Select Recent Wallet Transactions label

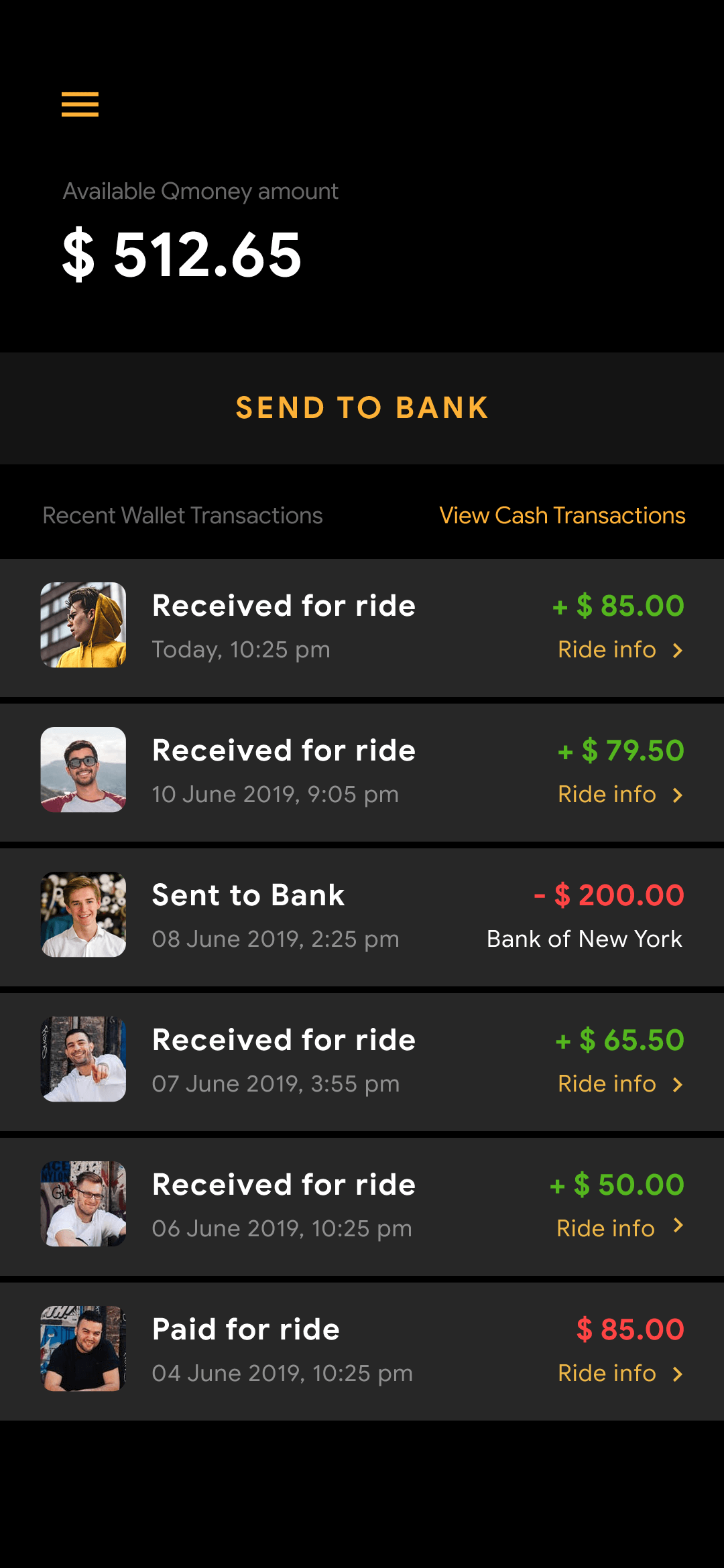(183, 515)
